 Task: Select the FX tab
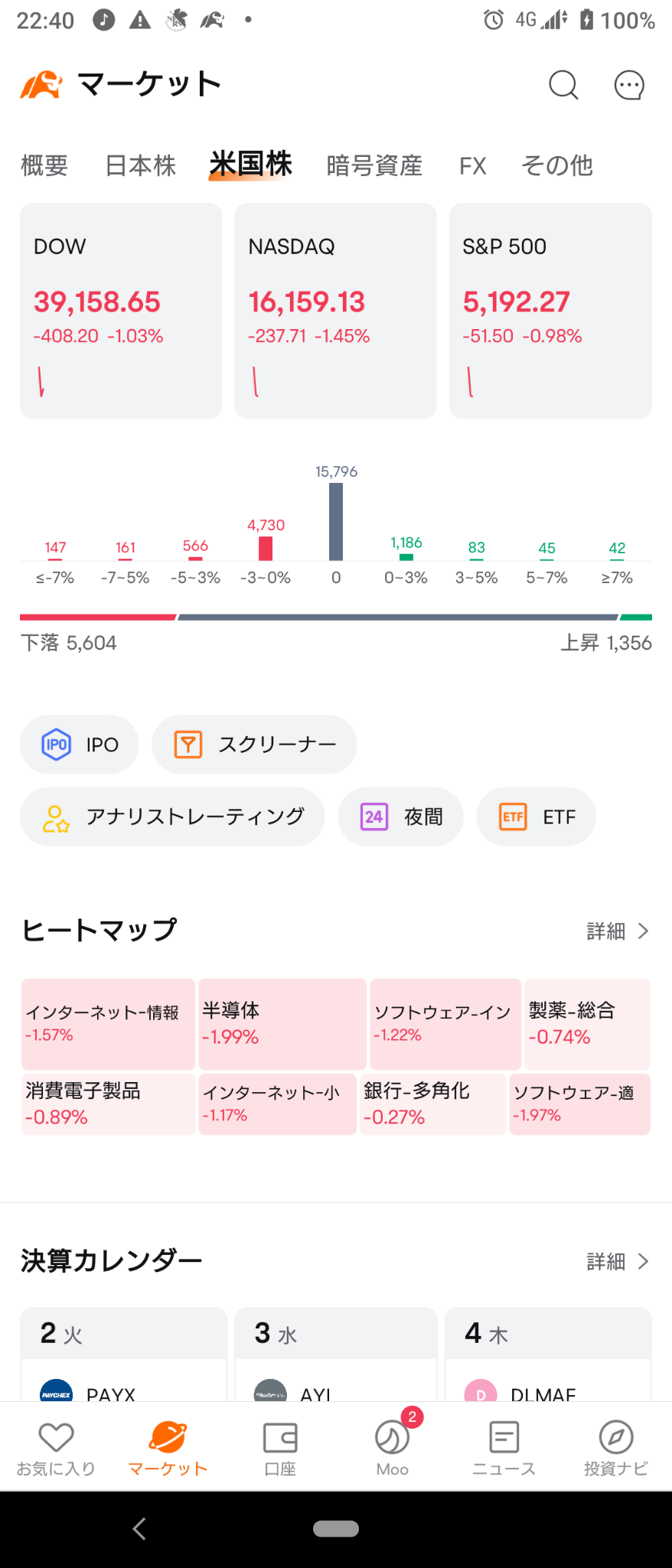pyautogui.click(x=473, y=165)
